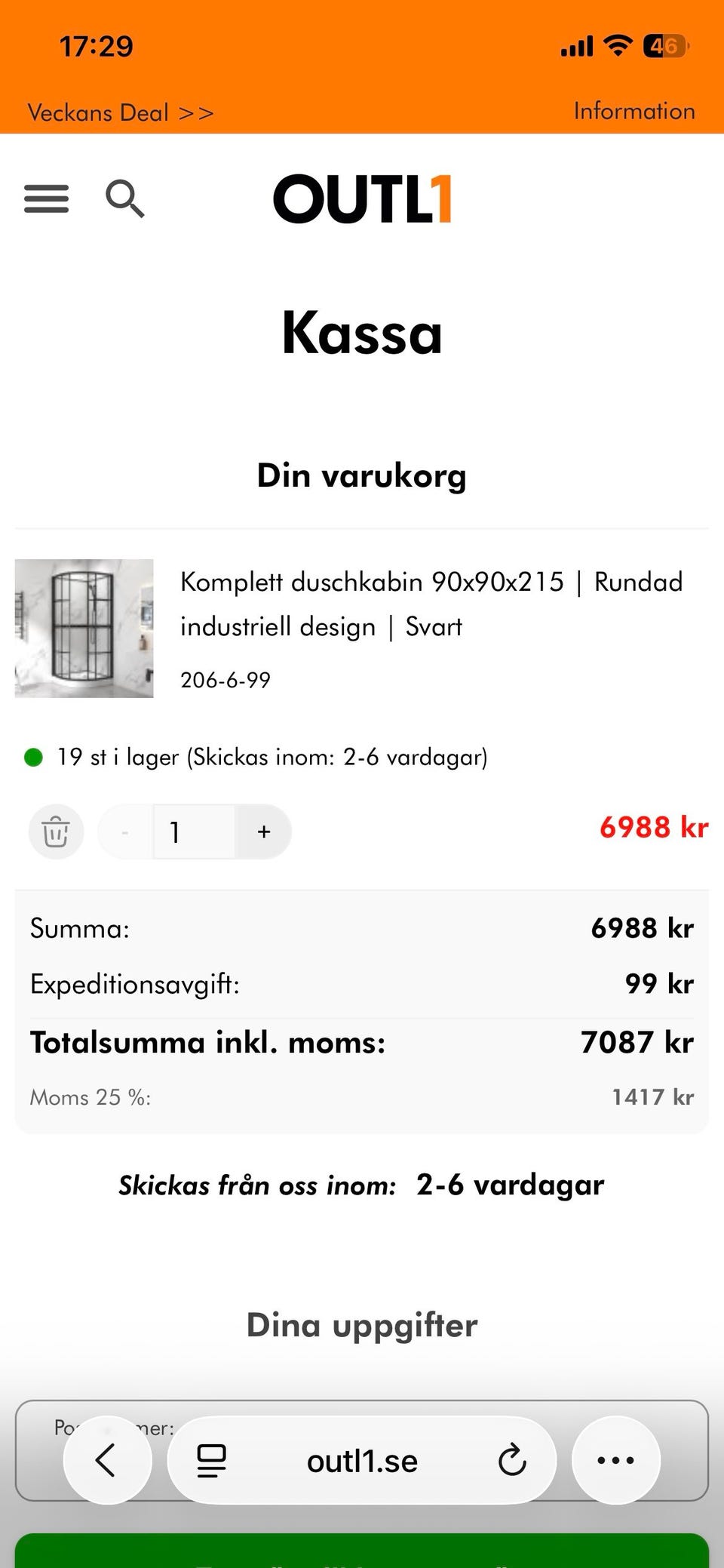This screenshot has height=1568, width=724.
Task: Open the Information link
Action: click(x=633, y=112)
